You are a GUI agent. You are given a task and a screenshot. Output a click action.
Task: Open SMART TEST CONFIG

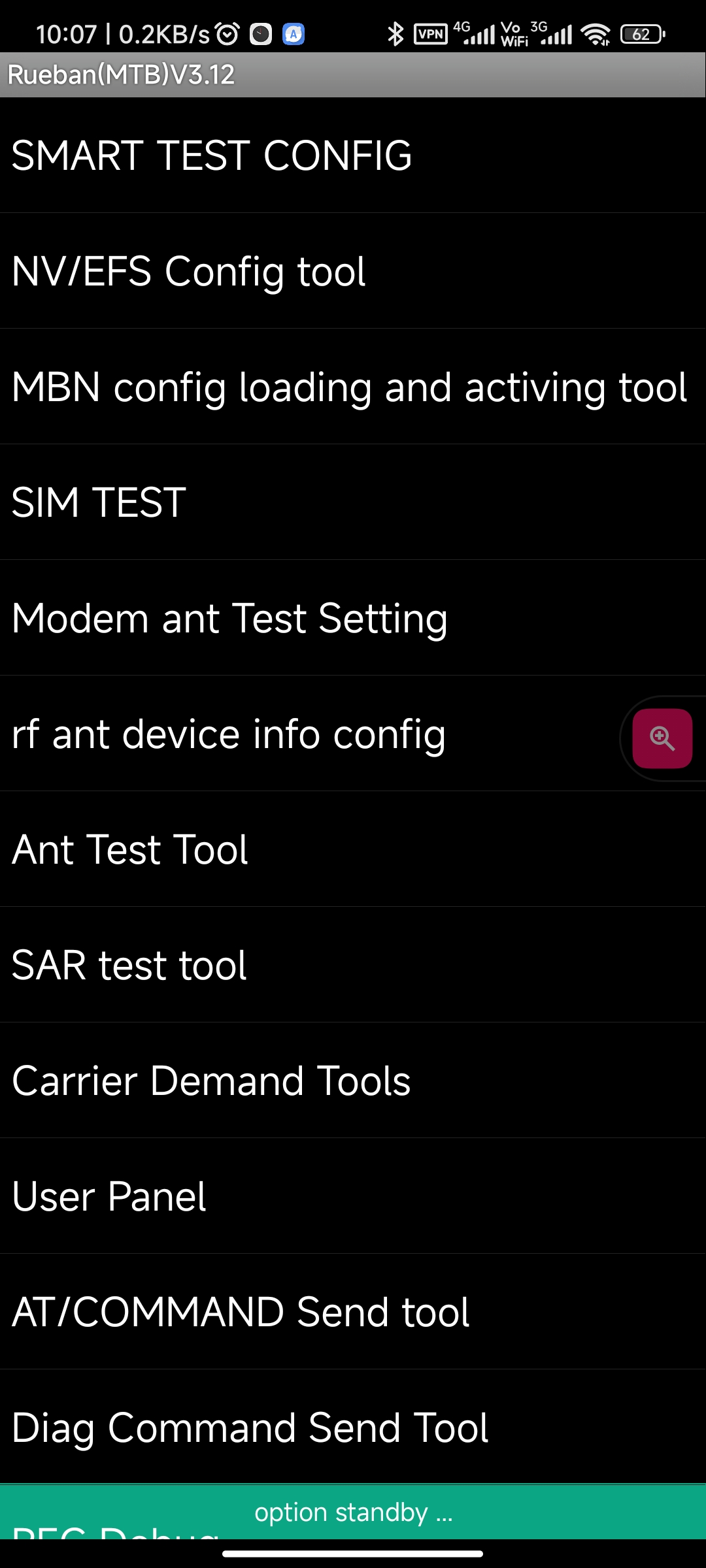(353, 155)
